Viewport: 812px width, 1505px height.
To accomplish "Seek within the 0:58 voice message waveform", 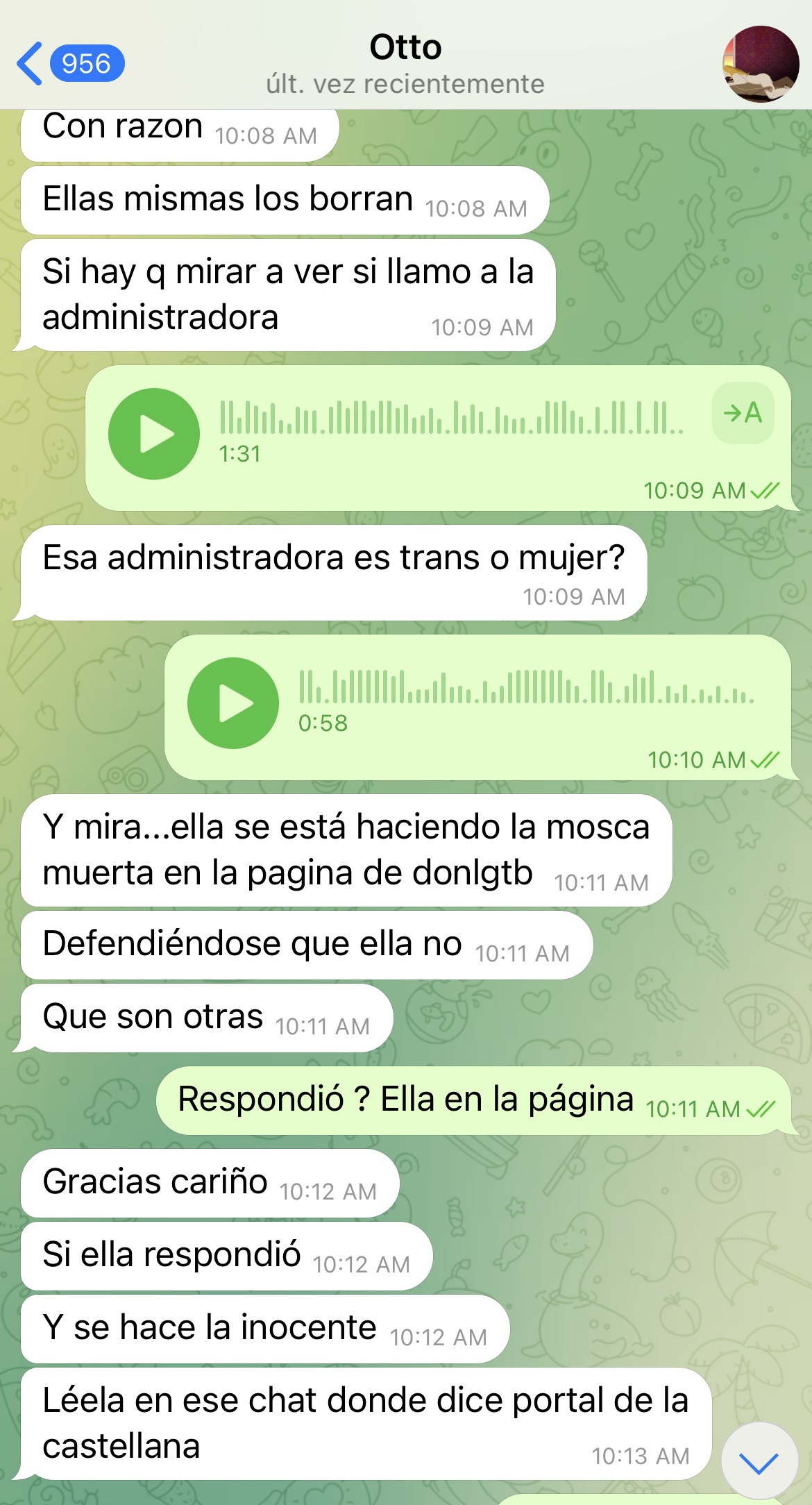I will [526, 686].
